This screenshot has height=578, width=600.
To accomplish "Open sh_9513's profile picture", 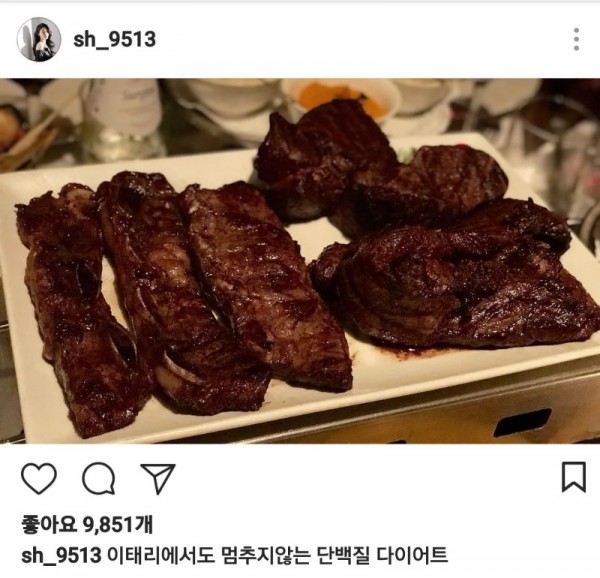I will [x=38, y=39].
